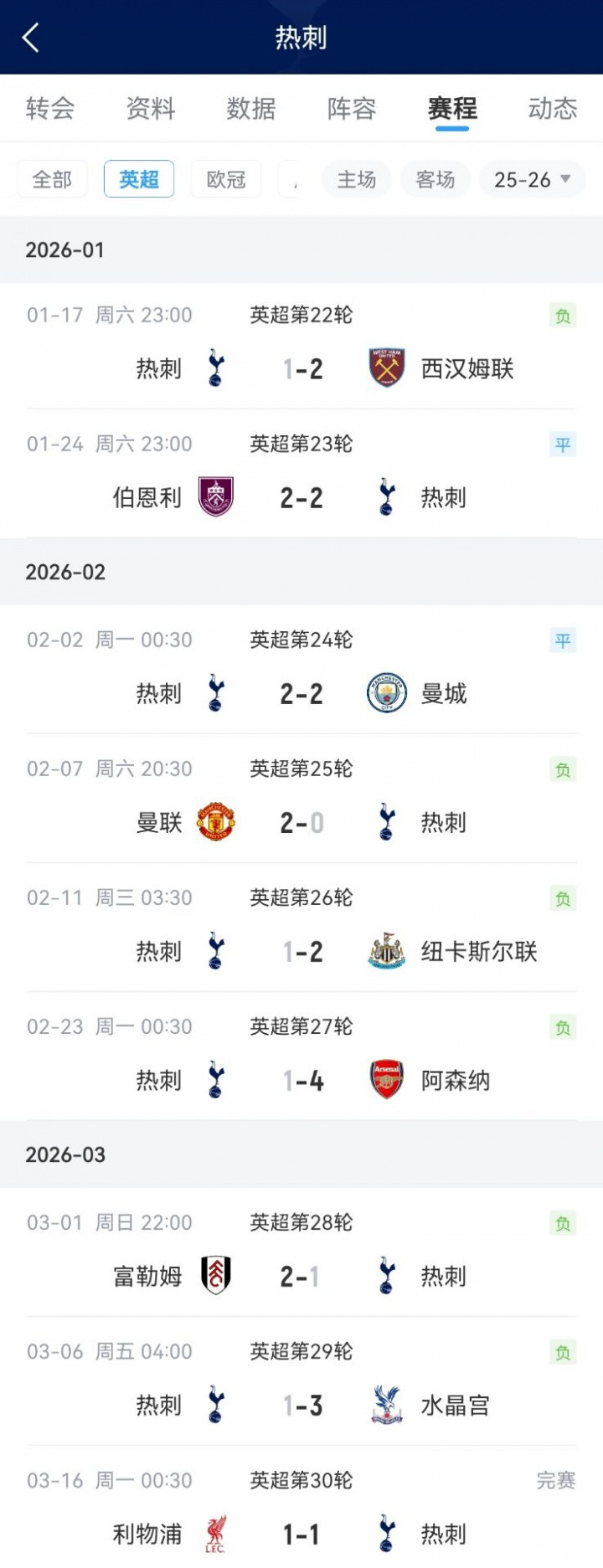View the 富勒姆 vs 热刺 match

[301, 1276]
